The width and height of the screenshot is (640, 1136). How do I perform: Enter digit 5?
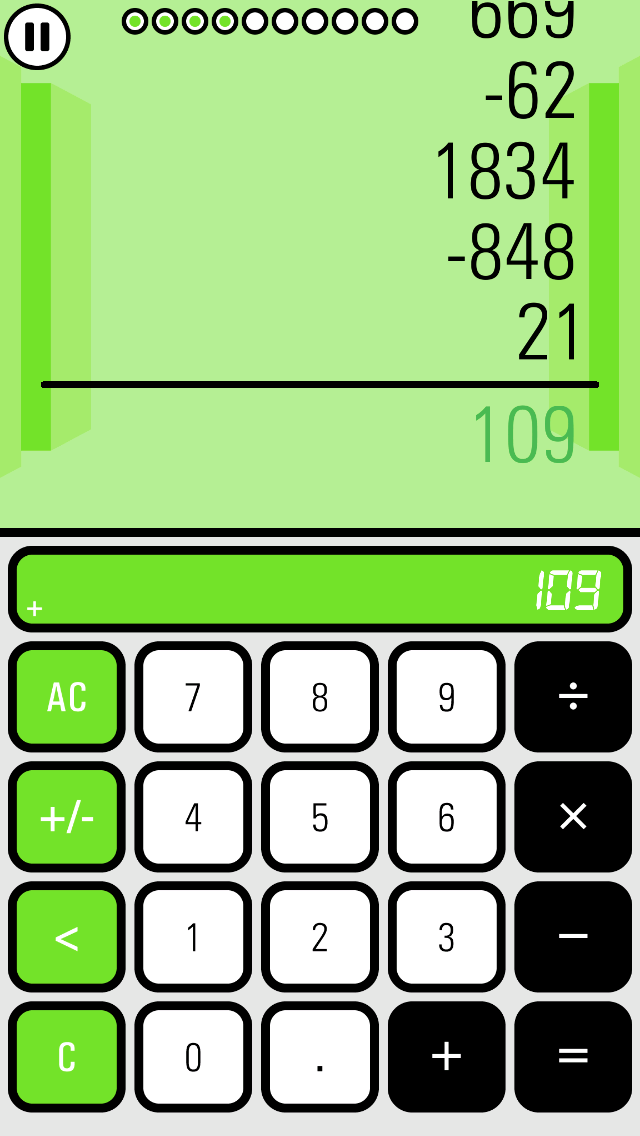(x=320, y=816)
